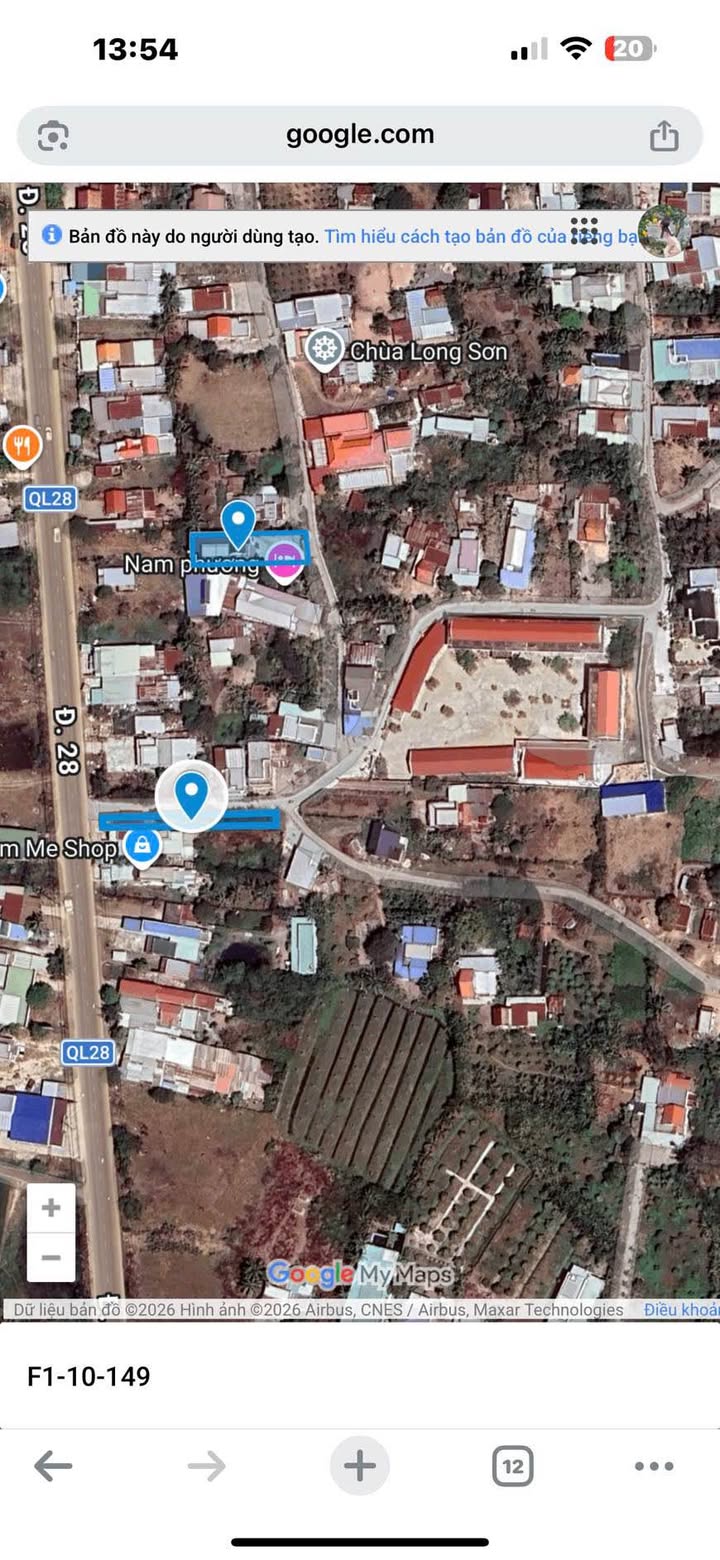Open the Google account profile picture
The image size is (720, 1560).
pyautogui.click(x=664, y=231)
